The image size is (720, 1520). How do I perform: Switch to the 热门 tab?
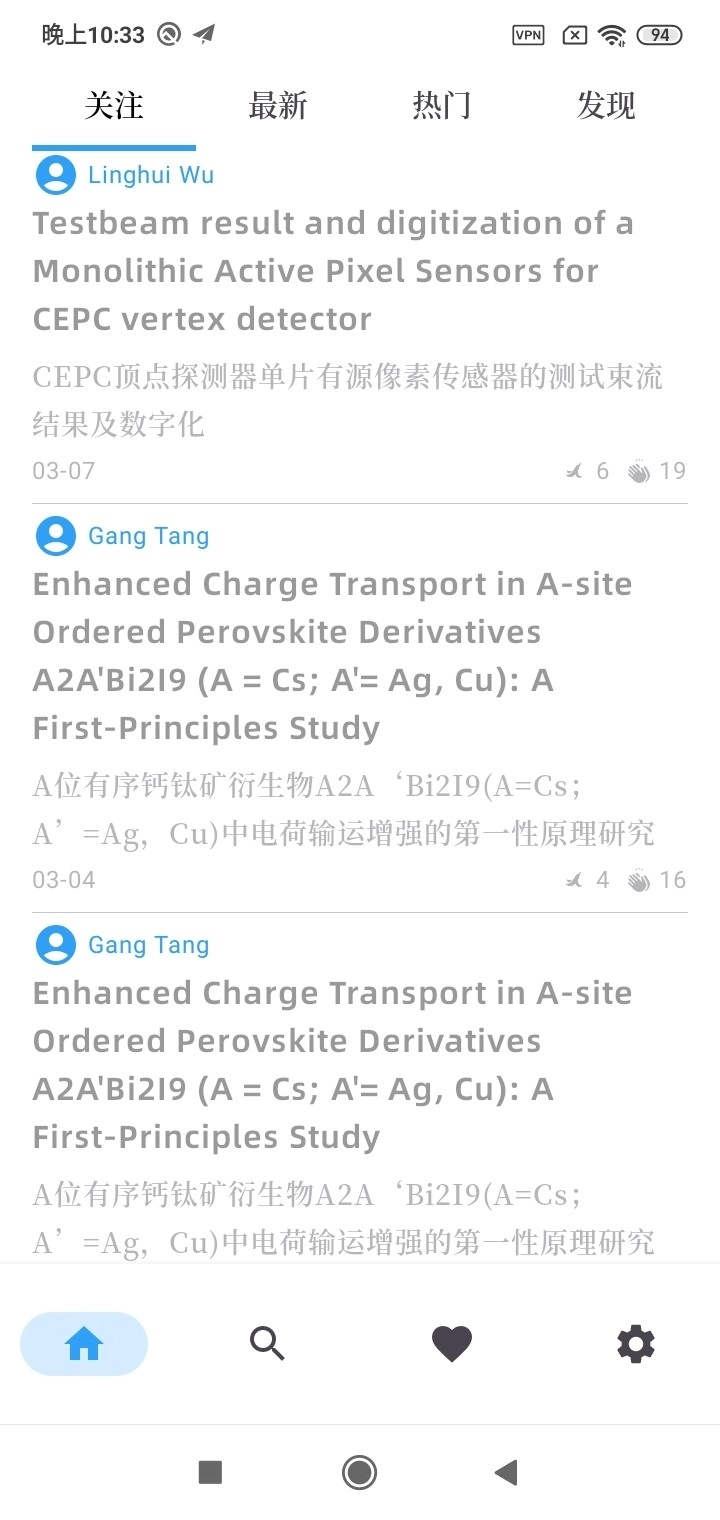(441, 105)
